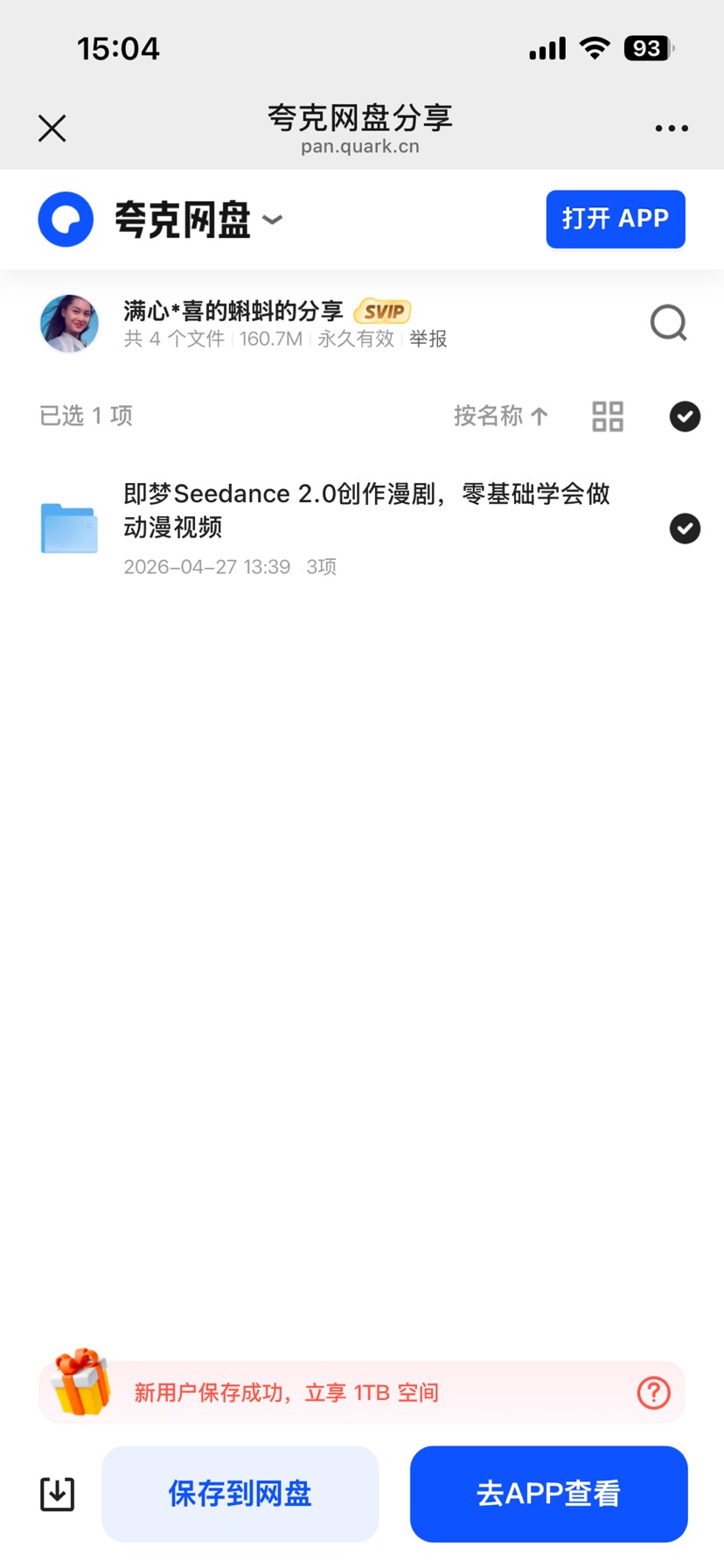Uncheck the selected item in list header row

(x=685, y=416)
